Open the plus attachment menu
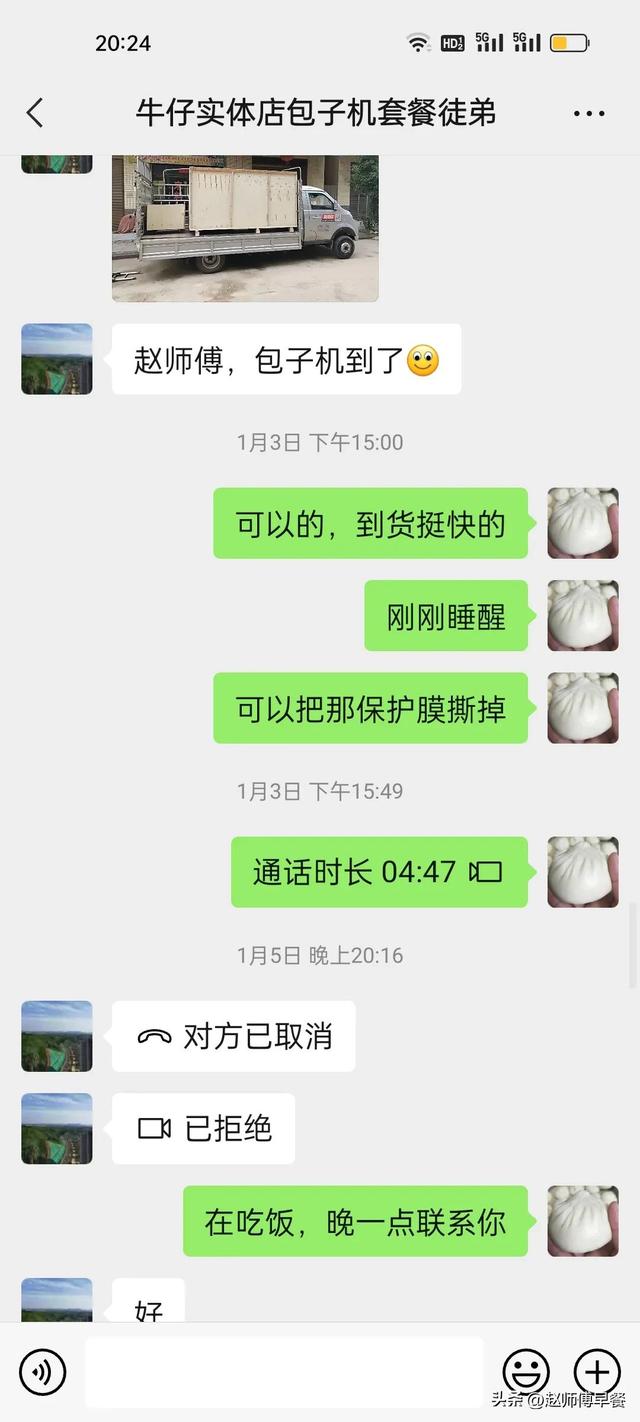The height and width of the screenshot is (1422, 640). (597, 1372)
